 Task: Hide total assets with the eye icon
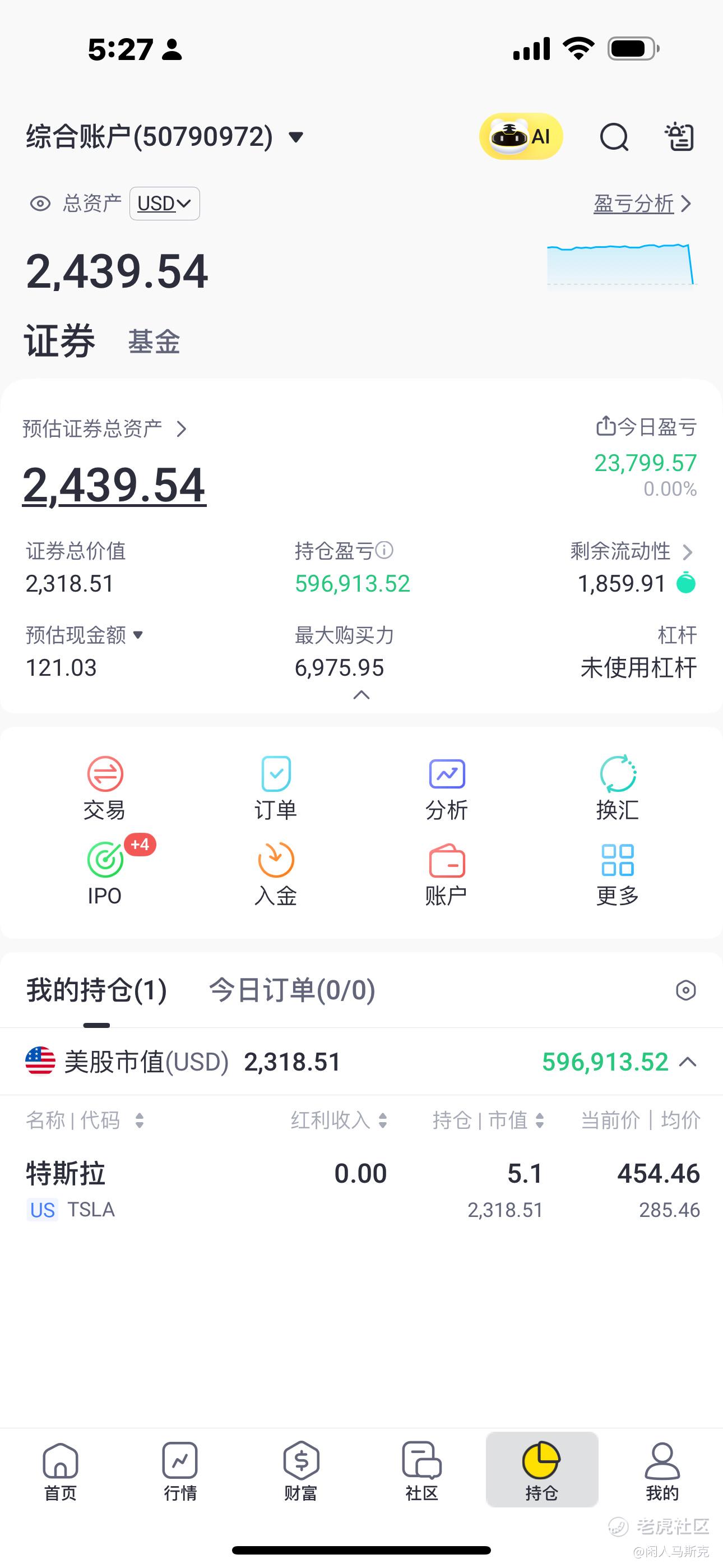(x=40, y=204)
